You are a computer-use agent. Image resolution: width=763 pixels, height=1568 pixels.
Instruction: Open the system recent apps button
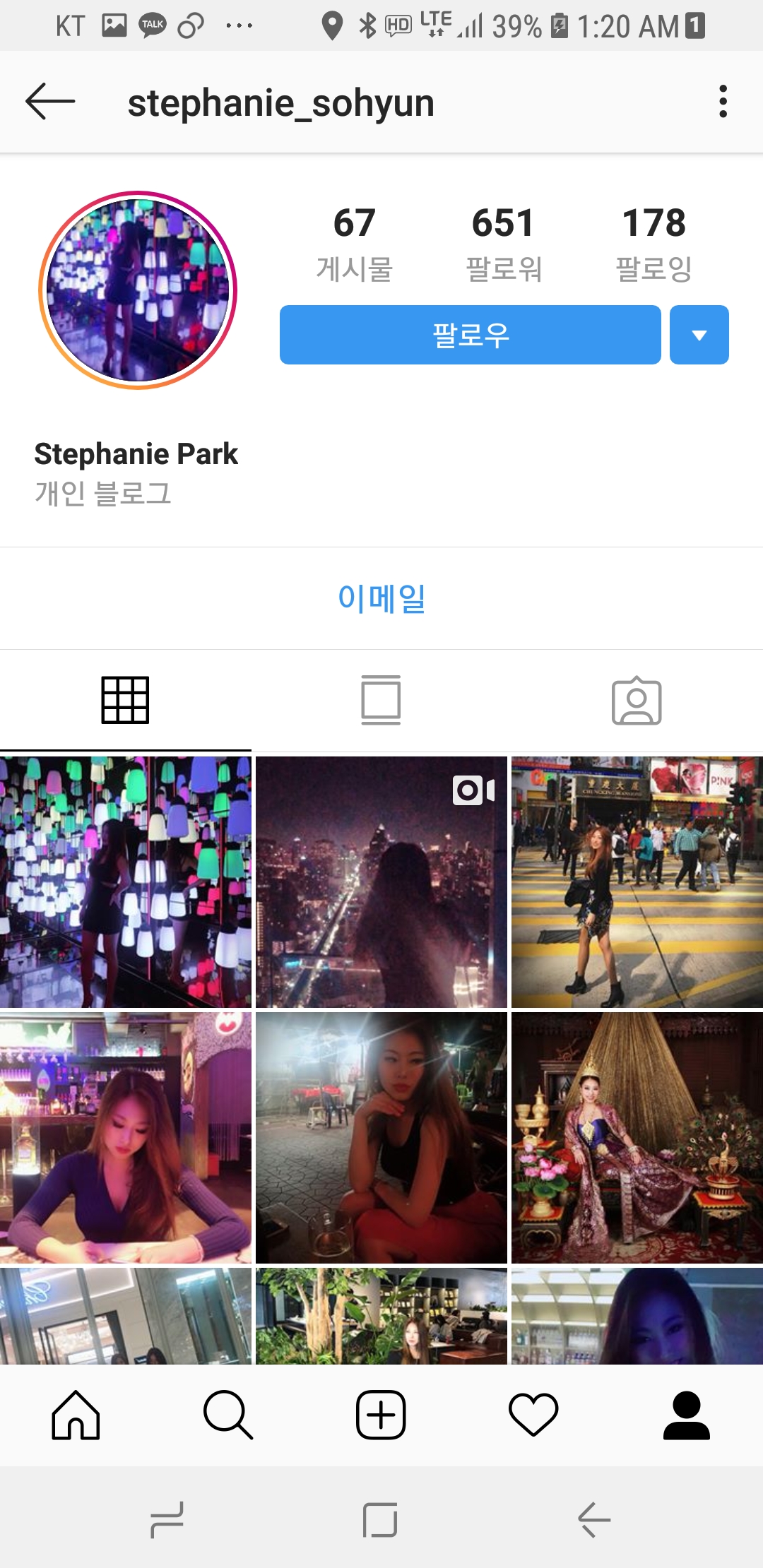pyautogui.click(x=167, y=1519)
